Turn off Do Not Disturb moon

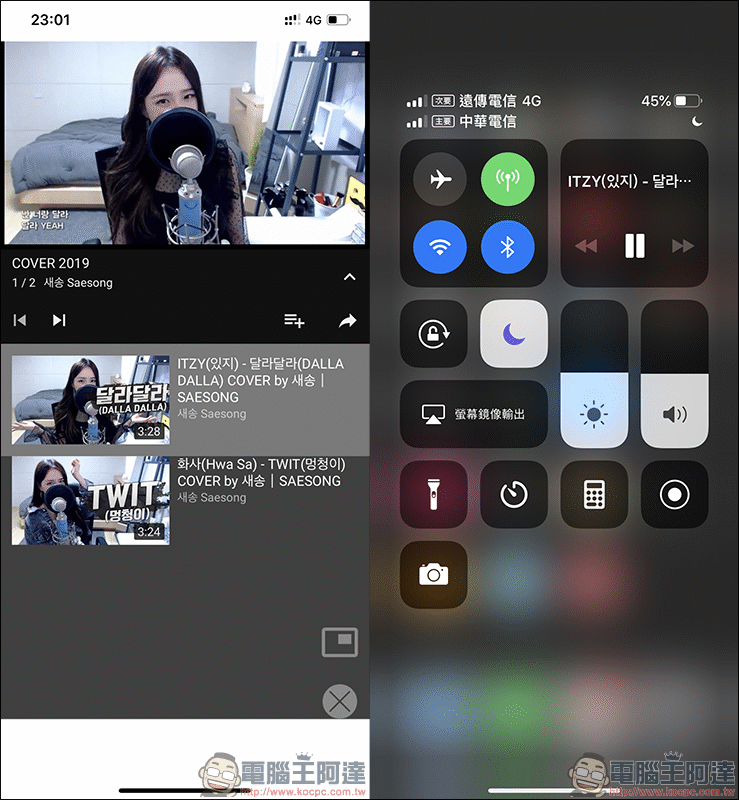click(x=513, y=333)
